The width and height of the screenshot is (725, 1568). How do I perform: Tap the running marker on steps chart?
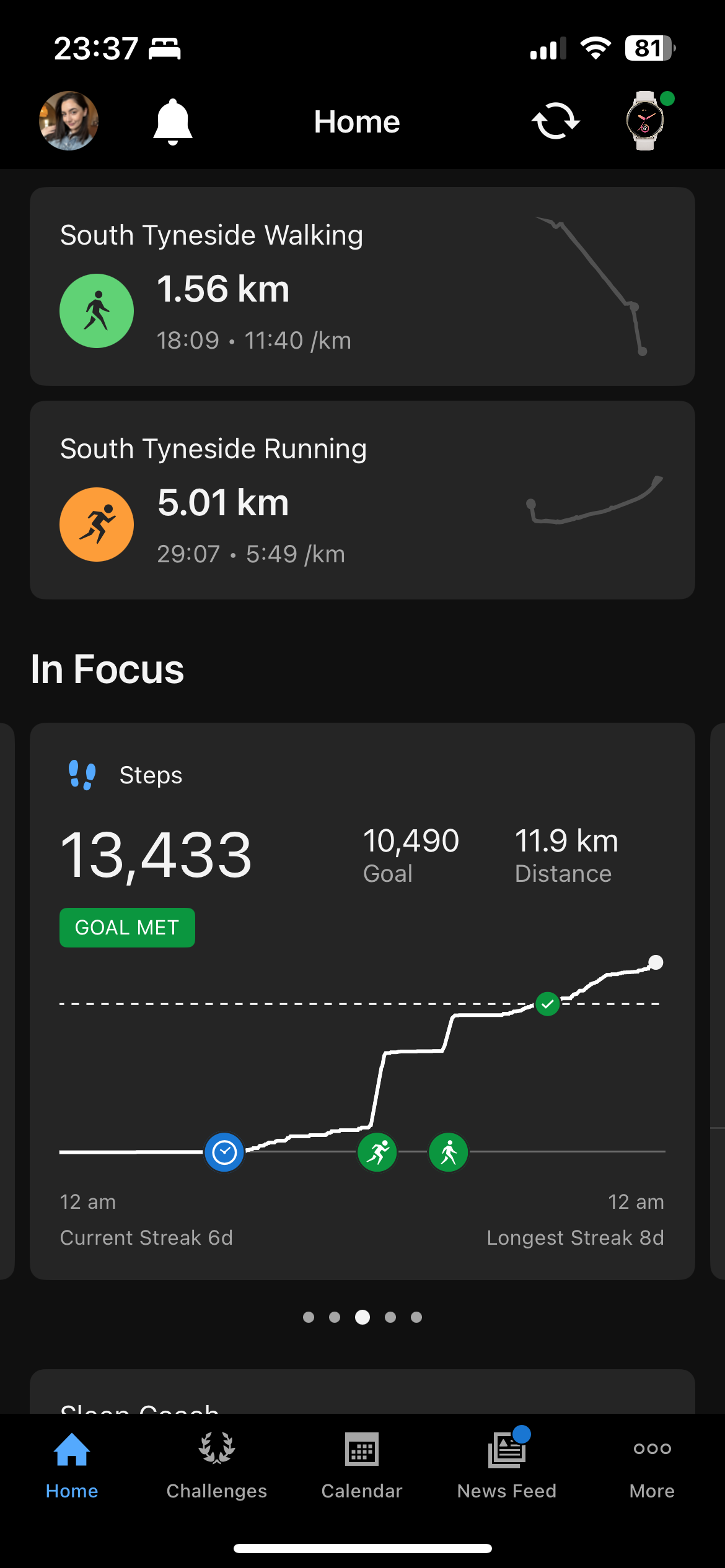377,1152
